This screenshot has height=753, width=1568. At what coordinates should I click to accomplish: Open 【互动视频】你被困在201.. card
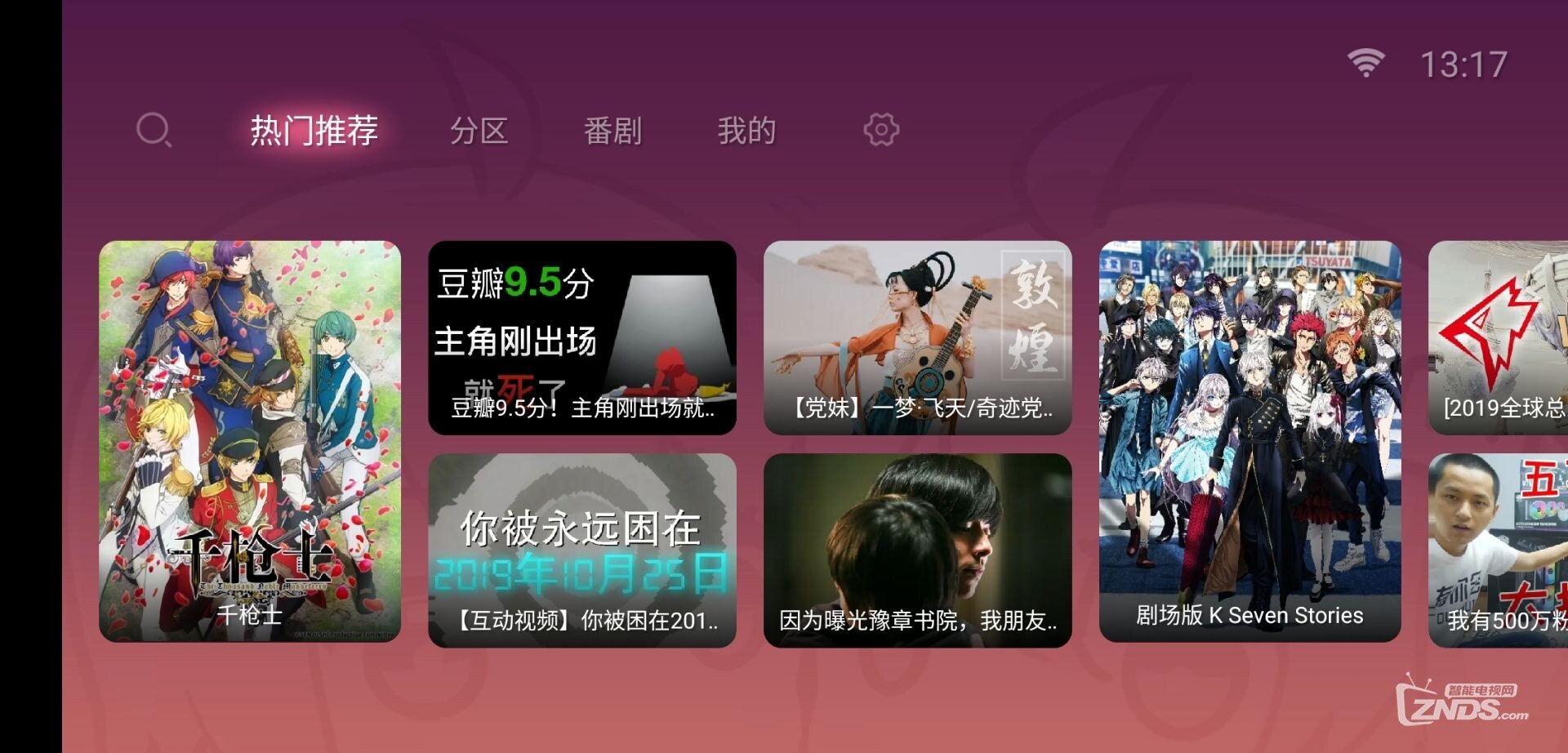pyautogui.click(x=582, y=550)
